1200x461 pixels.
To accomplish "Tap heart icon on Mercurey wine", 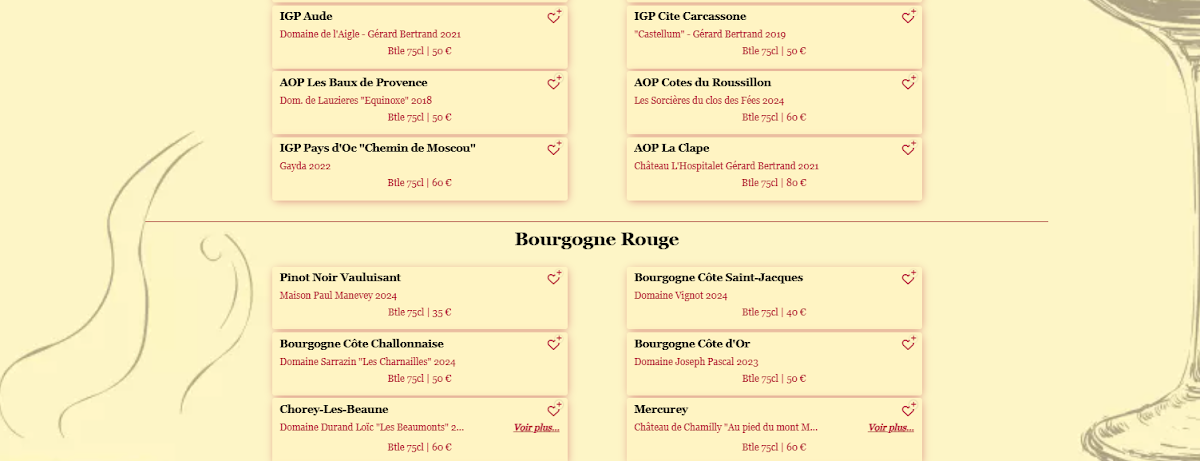I will 908,410.
